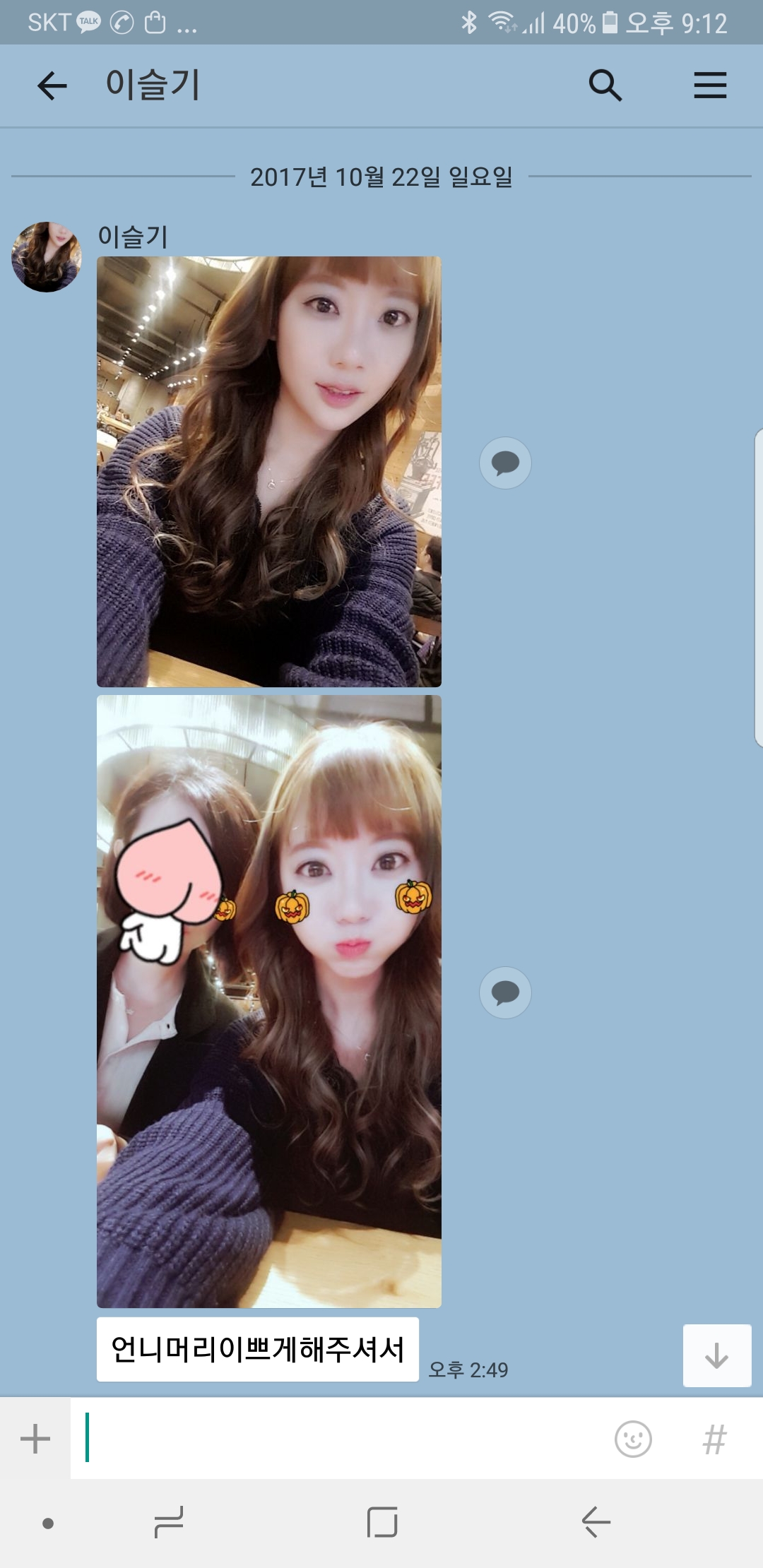
Task: Tap comment bubble beside the first photo
Action: click(x=505, y=463)
